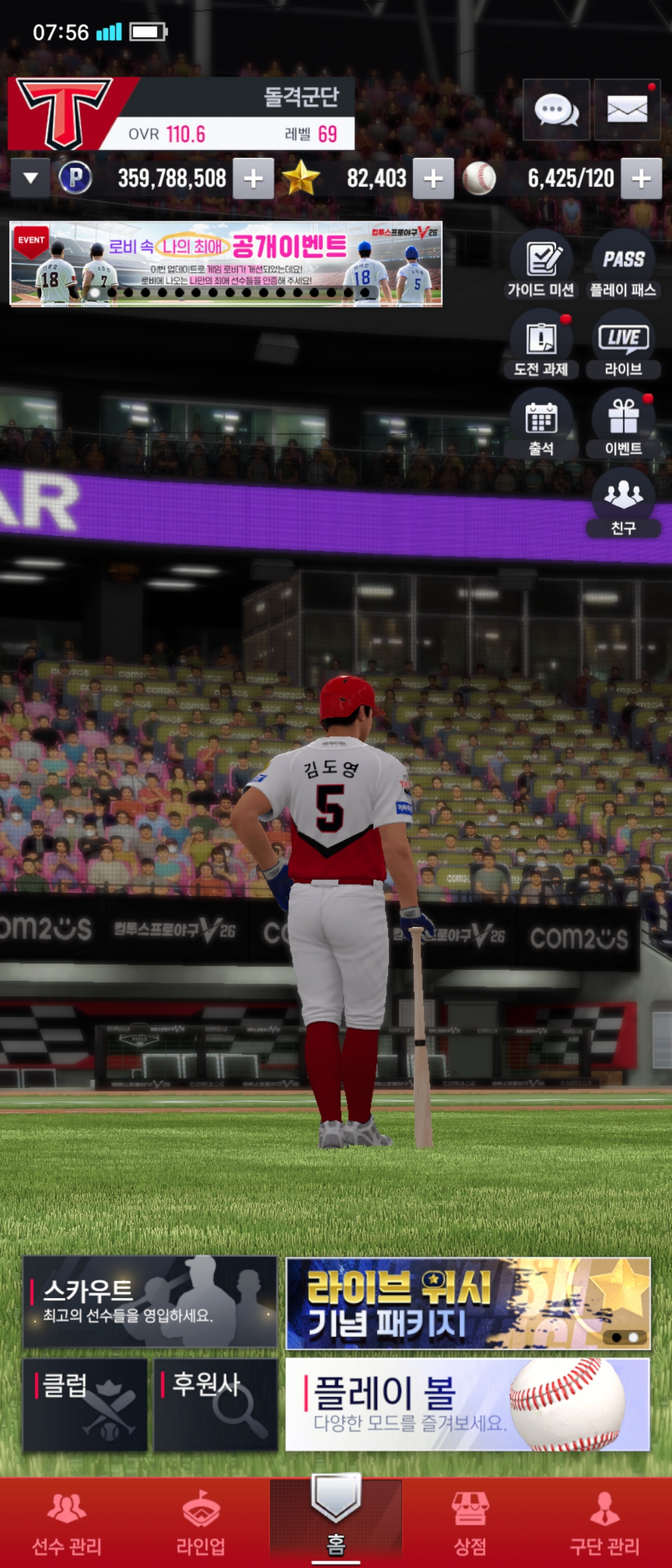Screen dimensions: 672x1568
Task: Open 친구 friends list
Action: 623,503
